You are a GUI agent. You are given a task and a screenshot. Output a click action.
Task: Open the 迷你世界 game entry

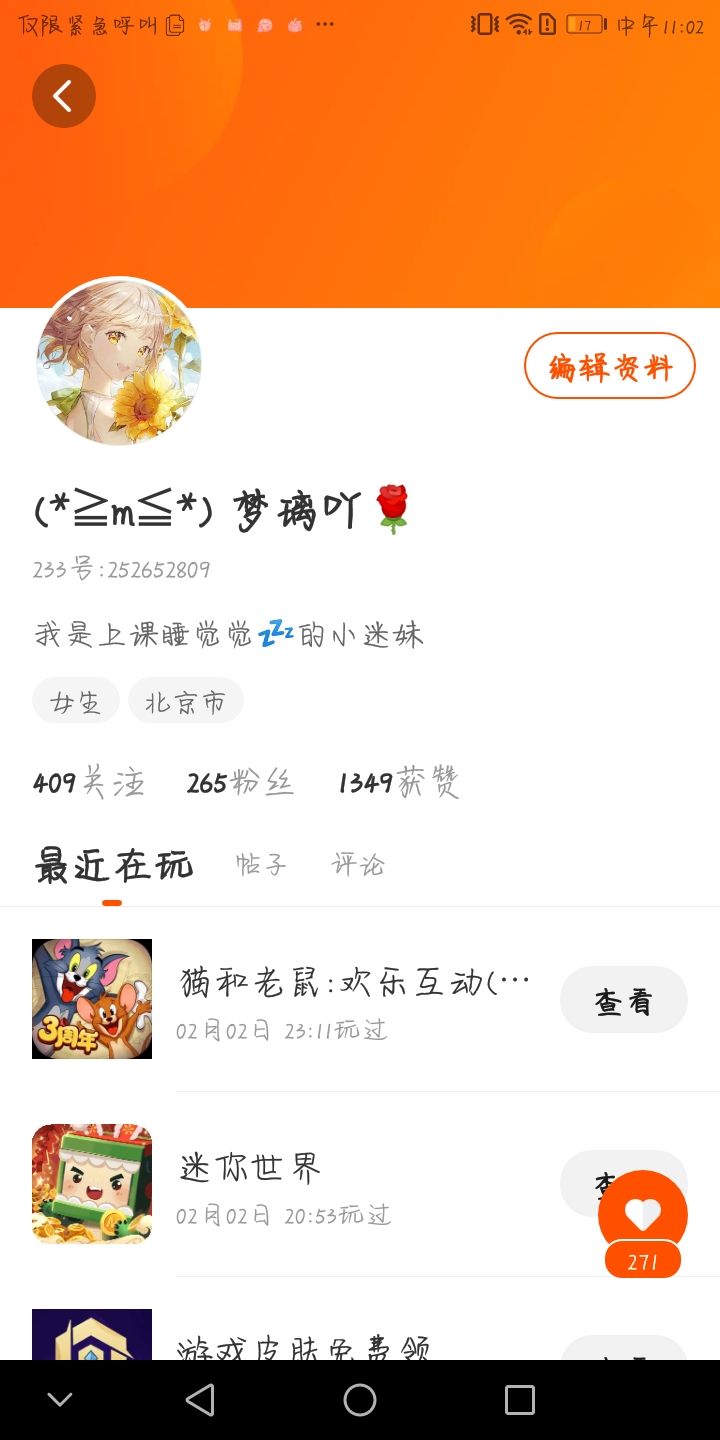click(360, 1184)
